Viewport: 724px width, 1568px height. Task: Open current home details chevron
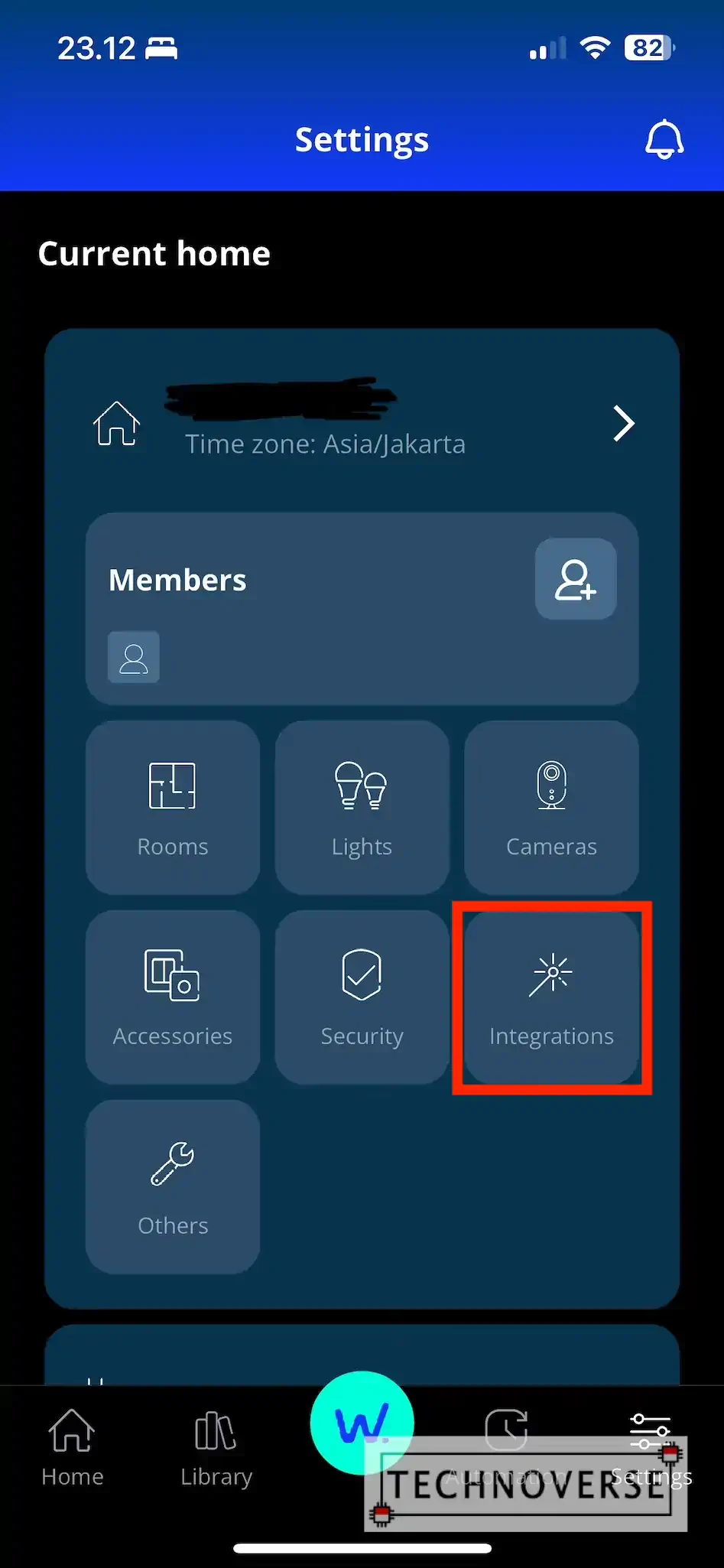tap(624, 424)
